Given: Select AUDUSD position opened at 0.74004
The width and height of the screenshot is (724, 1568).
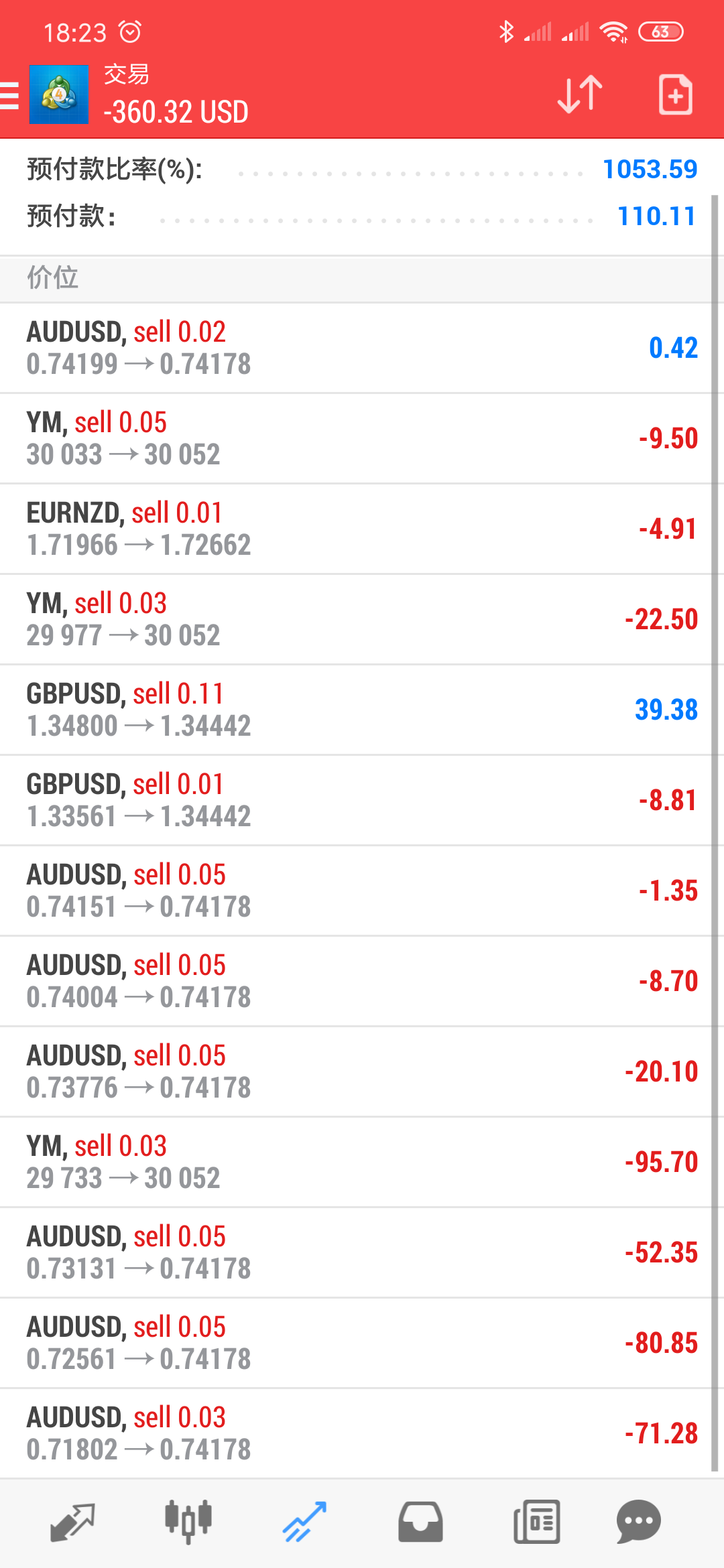Looking at the screenshot, I should 355,981.
